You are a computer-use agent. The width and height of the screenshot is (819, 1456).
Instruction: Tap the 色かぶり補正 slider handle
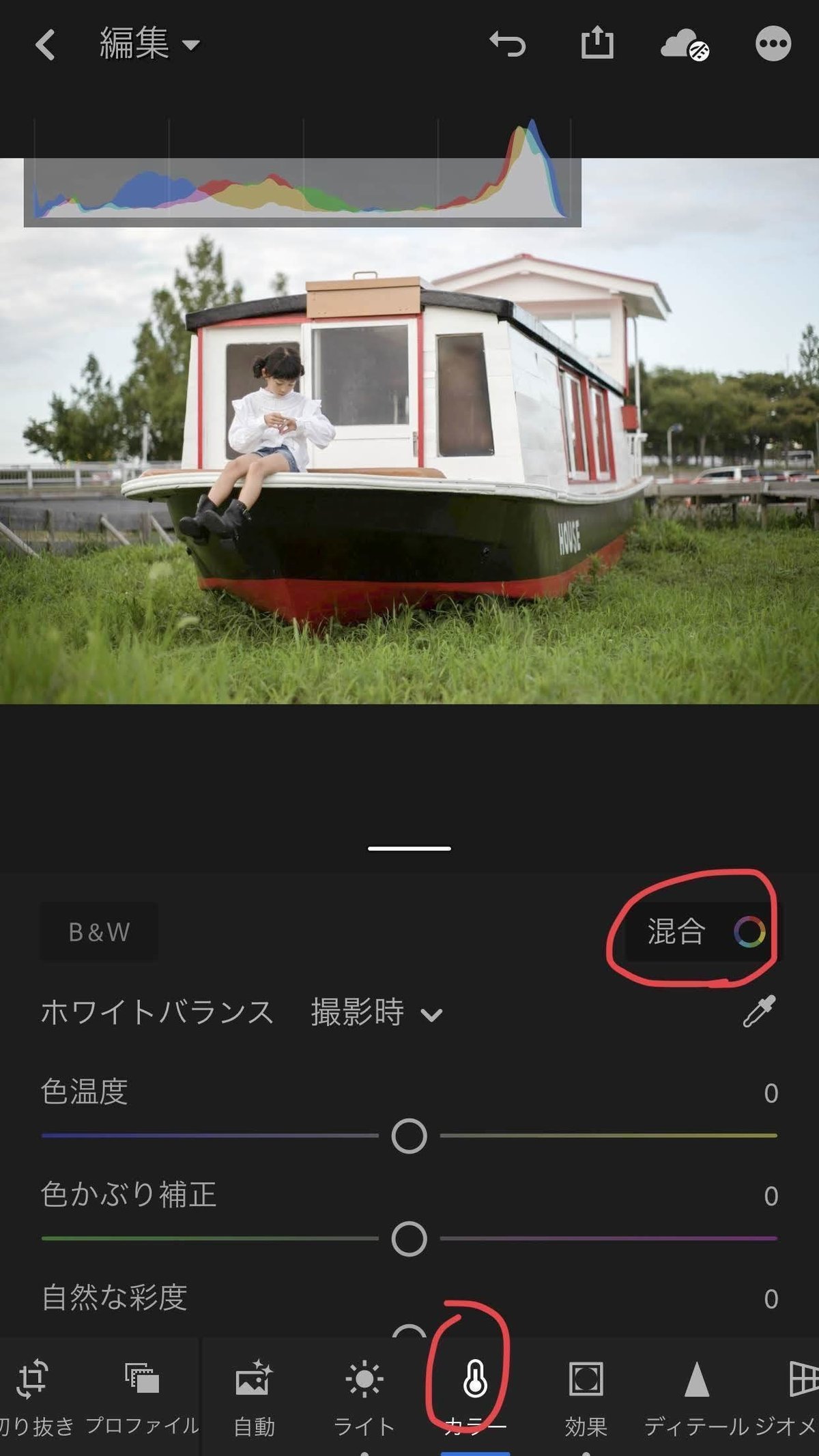click(409, 1238)
